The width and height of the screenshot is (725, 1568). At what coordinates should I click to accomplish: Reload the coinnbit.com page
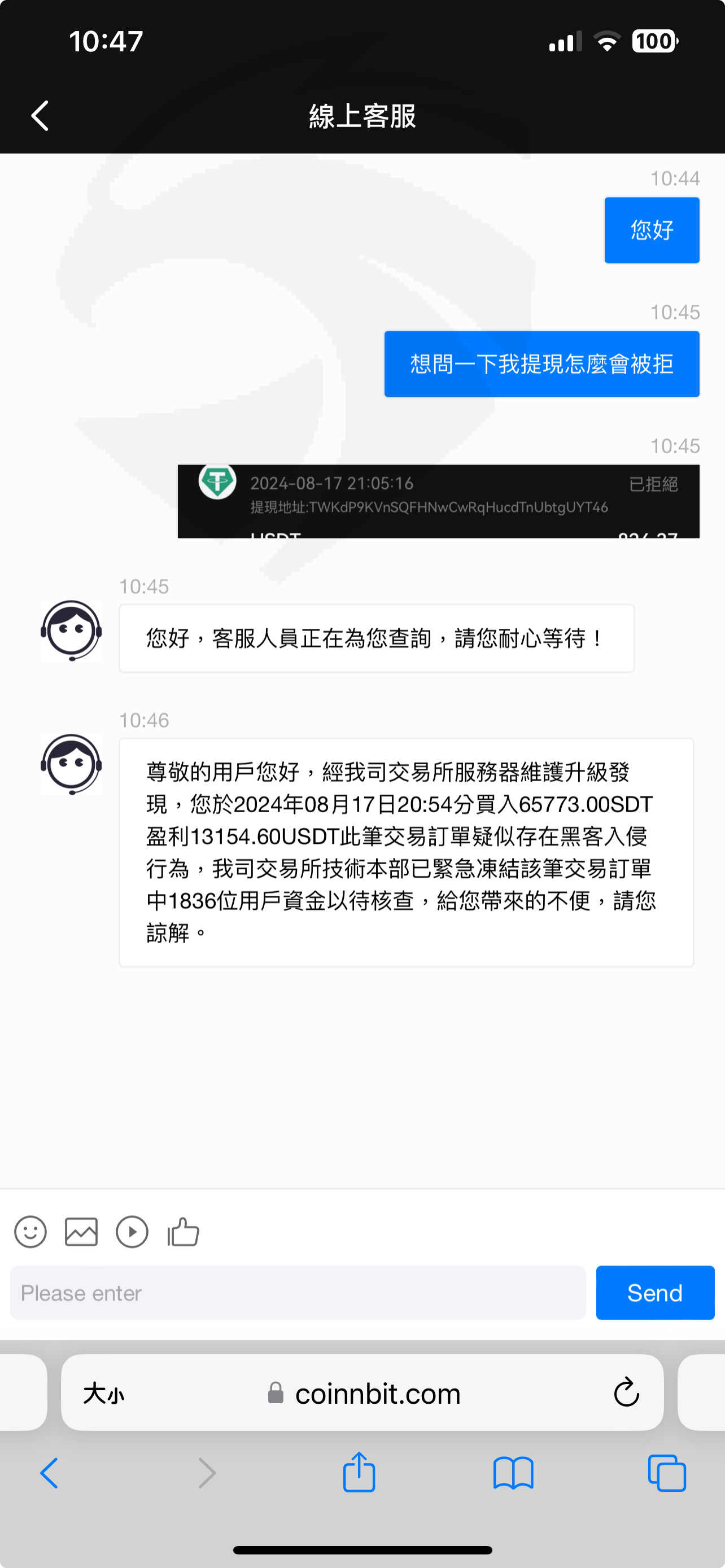pyautogui.click(x=626, y=1392)
